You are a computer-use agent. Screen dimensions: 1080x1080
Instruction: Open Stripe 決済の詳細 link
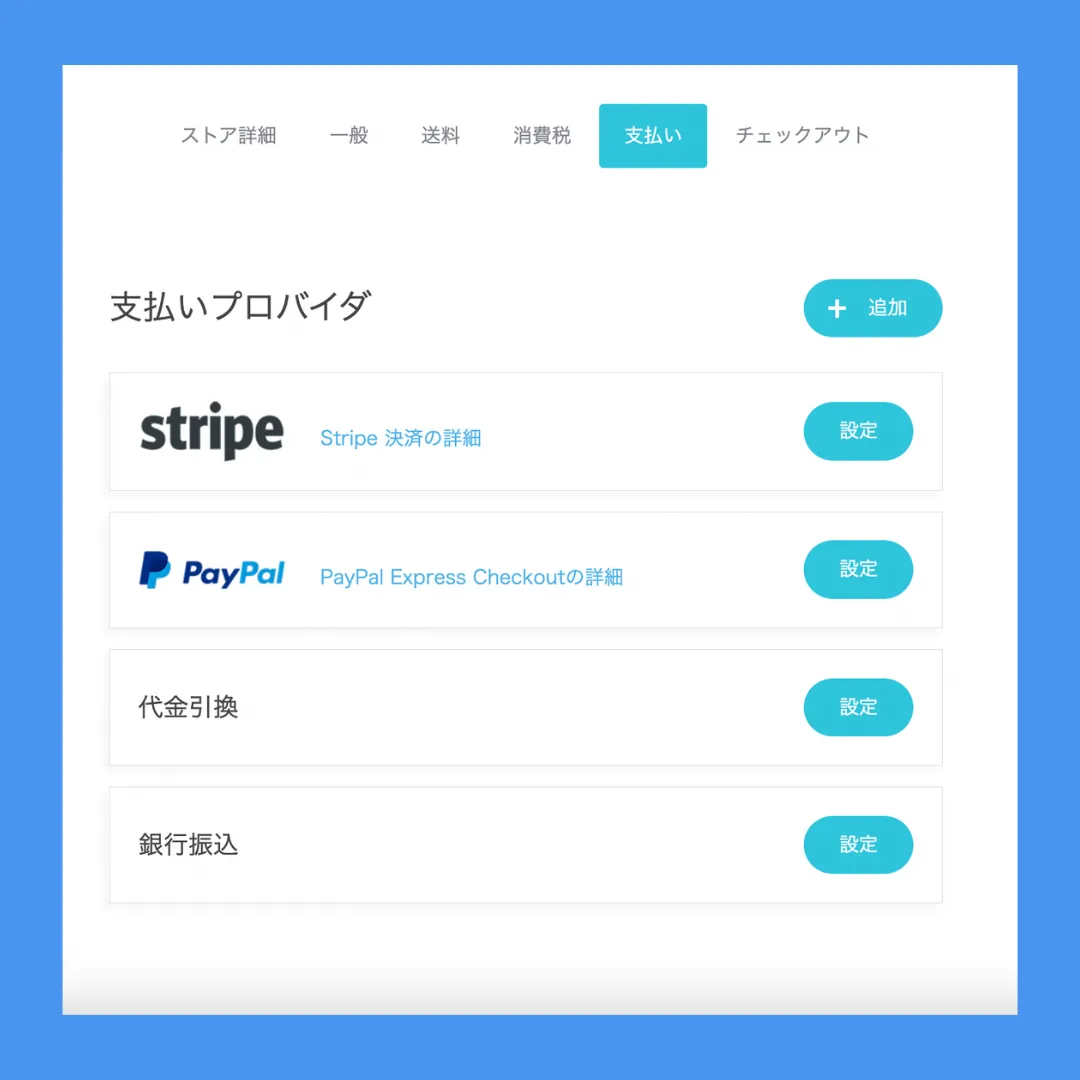(400, 438)
